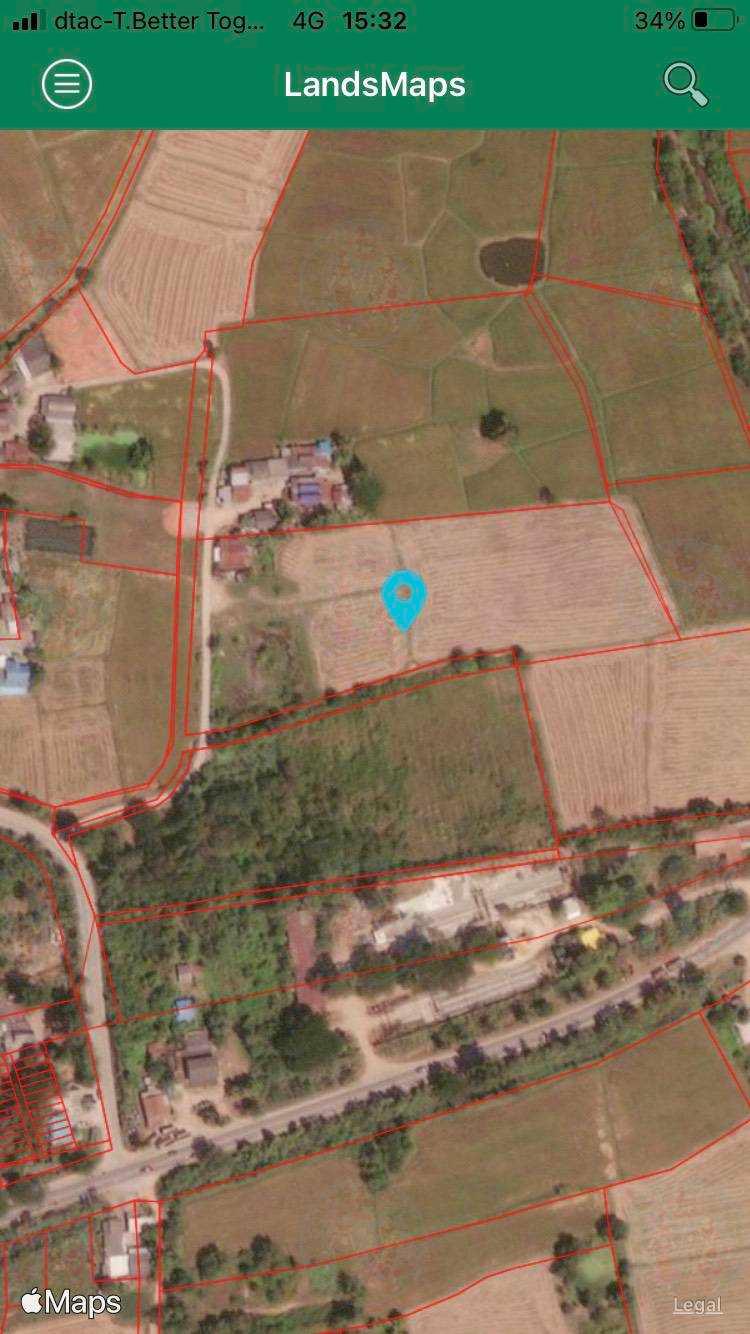Open the hamburger menu
This screenshot has width=750, height=1334.
(67, 84)
